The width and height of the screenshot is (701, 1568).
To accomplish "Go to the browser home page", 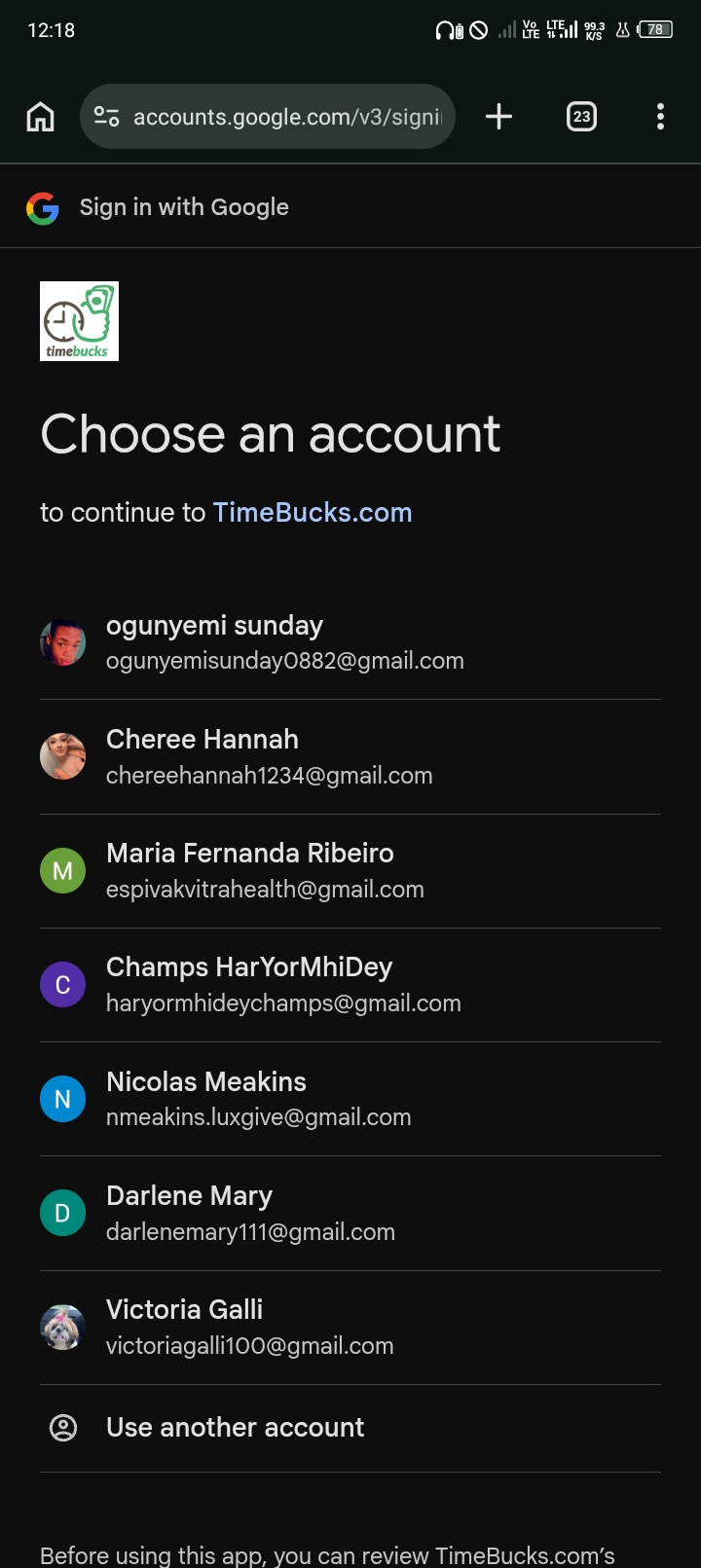I will click(40, 117).
